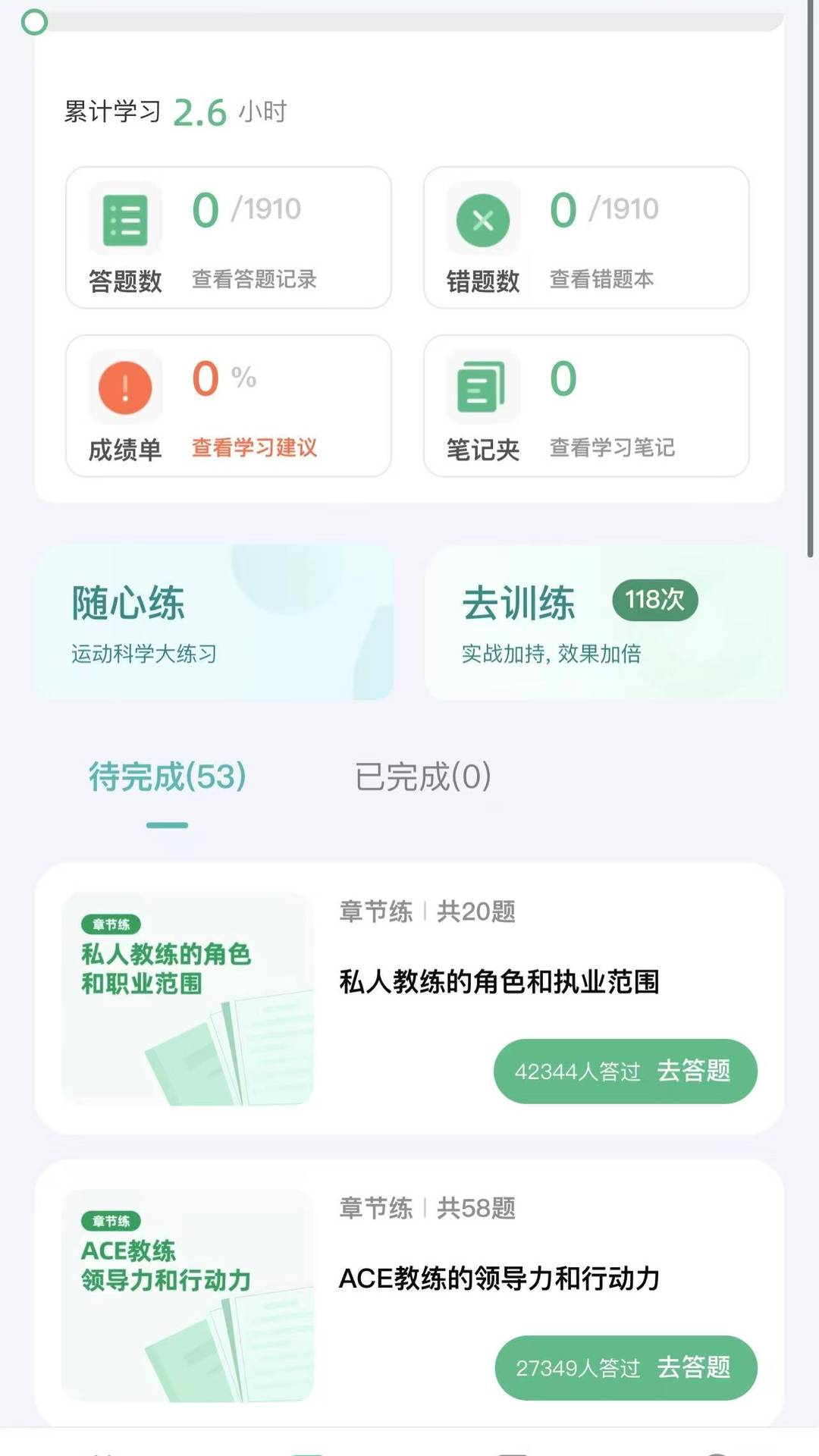Click the 错题数 X icon
The image size is (819, 1456).
point(483,219)
